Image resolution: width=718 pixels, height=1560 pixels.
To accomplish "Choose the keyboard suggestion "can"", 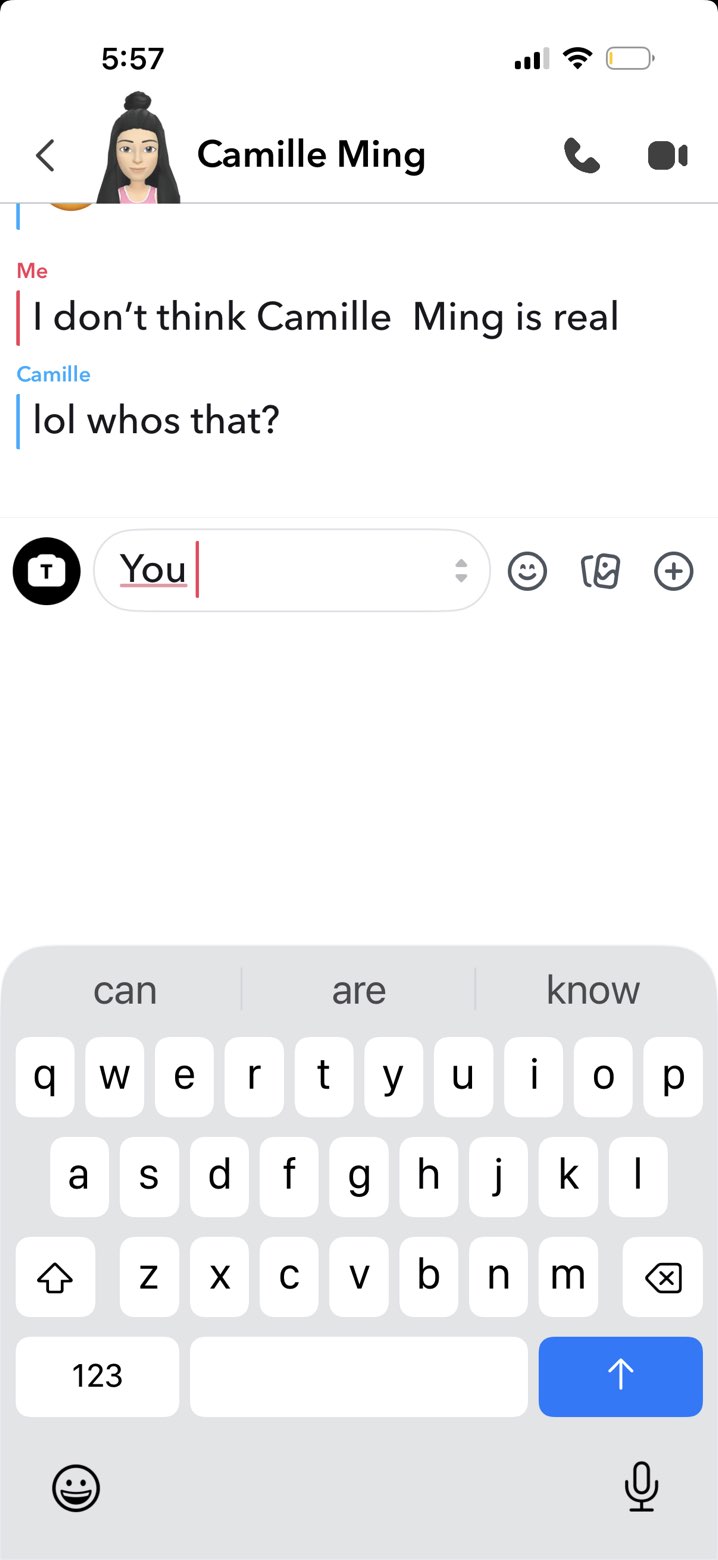I will coord(125,990).
